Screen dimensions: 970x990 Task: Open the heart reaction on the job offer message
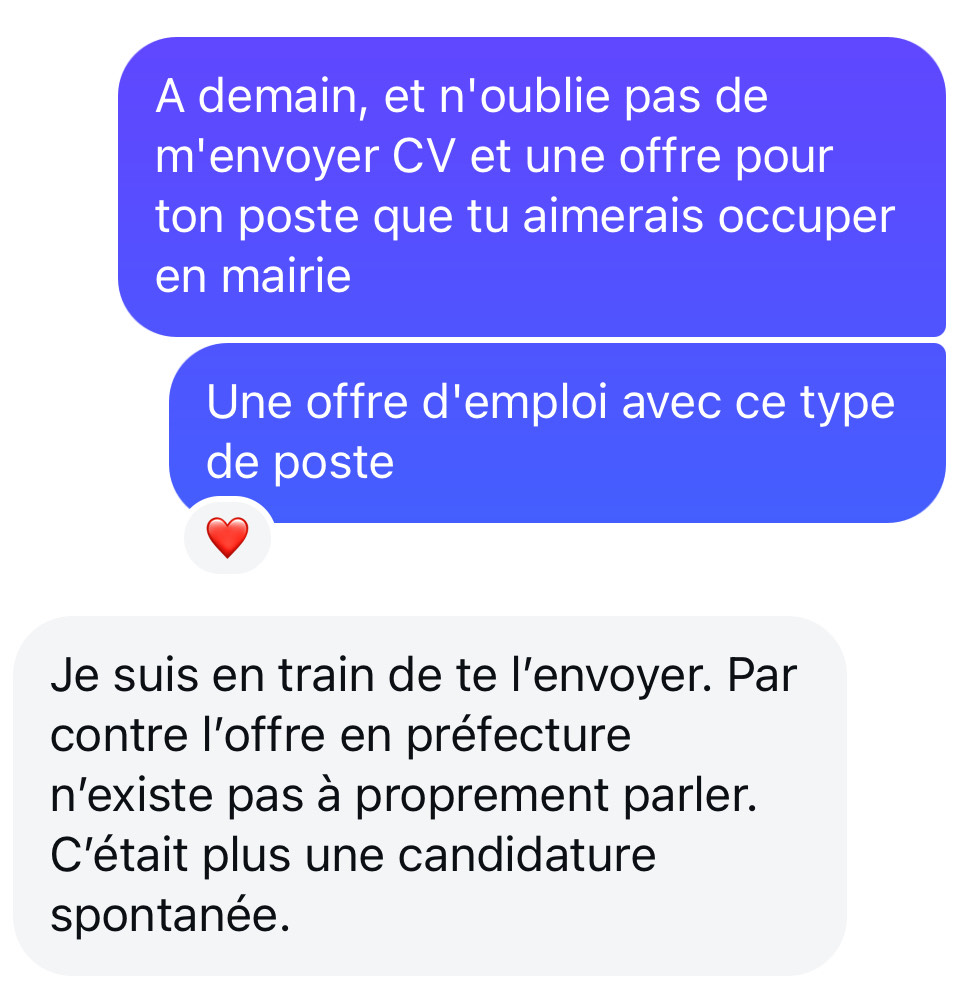pyautogui.click(x=227, y=539)
